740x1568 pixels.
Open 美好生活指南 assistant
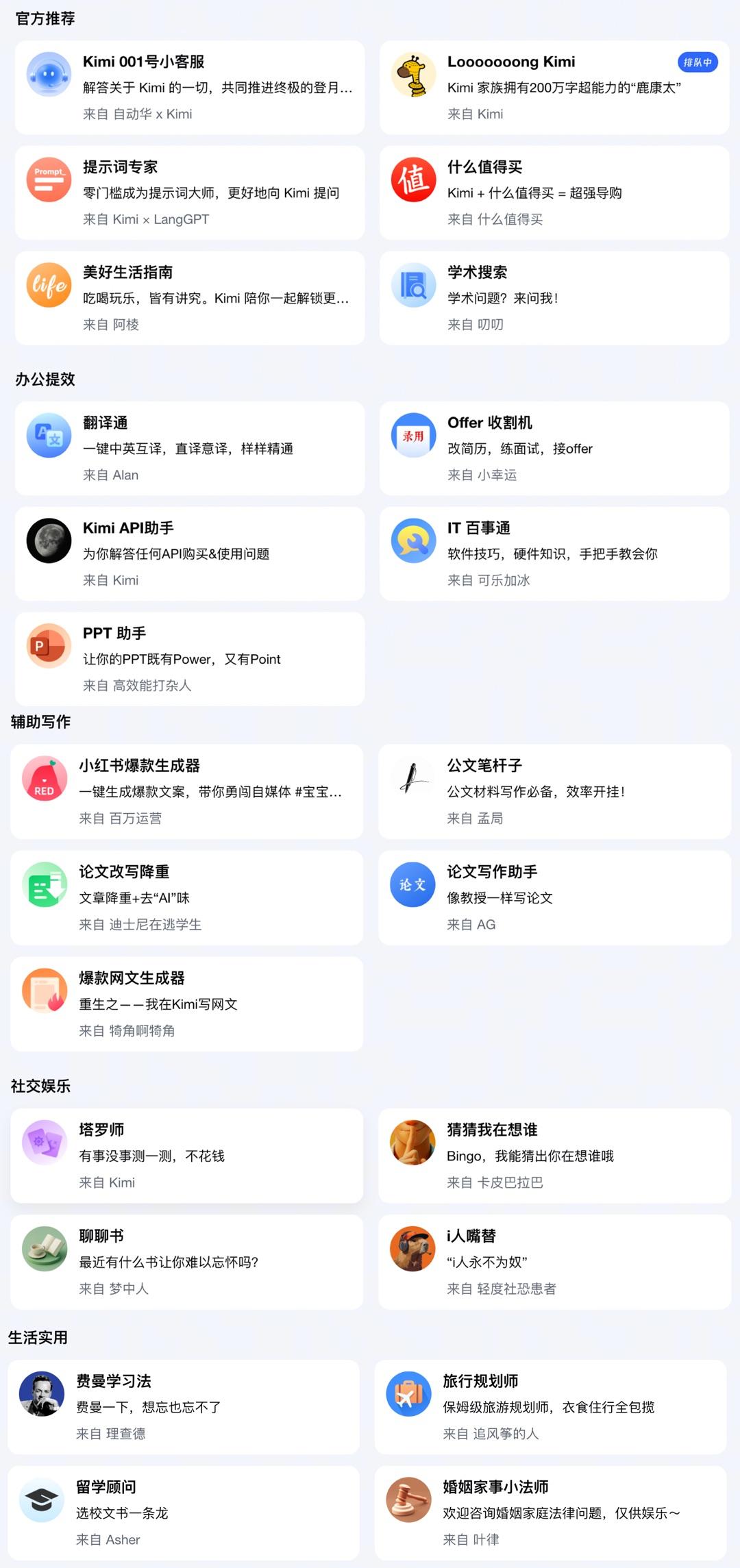click(x=190, y=298)
